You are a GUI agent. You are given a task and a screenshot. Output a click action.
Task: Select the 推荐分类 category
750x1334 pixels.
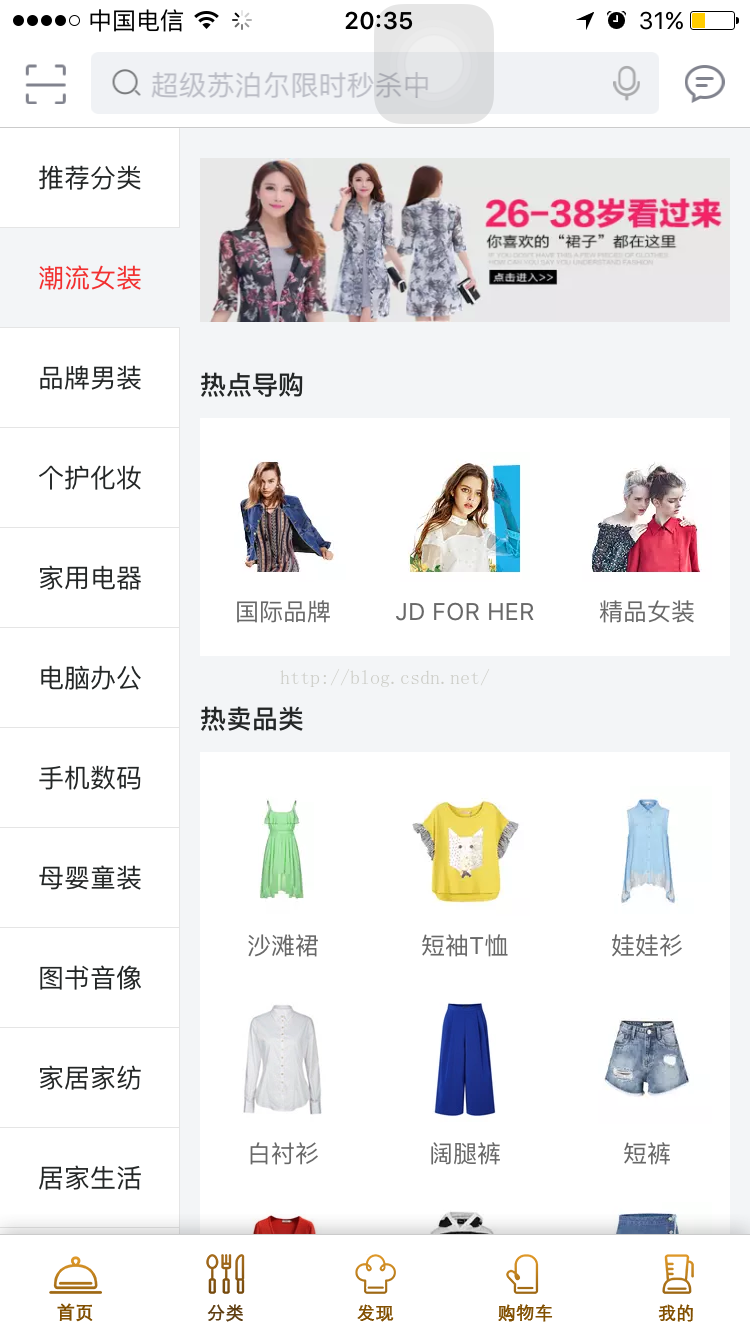click(90, 178)
